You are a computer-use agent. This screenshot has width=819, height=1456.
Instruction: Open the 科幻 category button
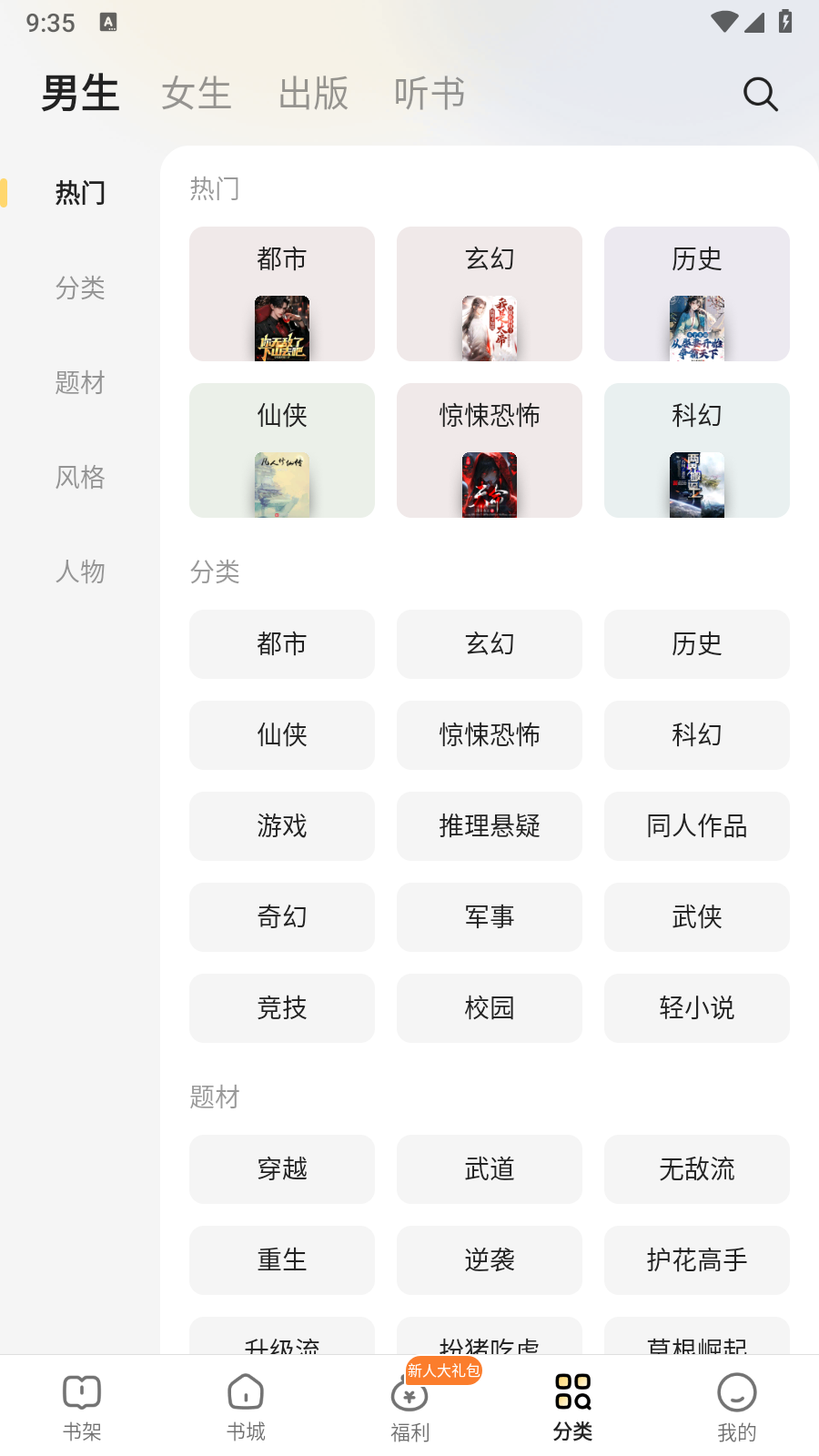(x=696, y=735)
